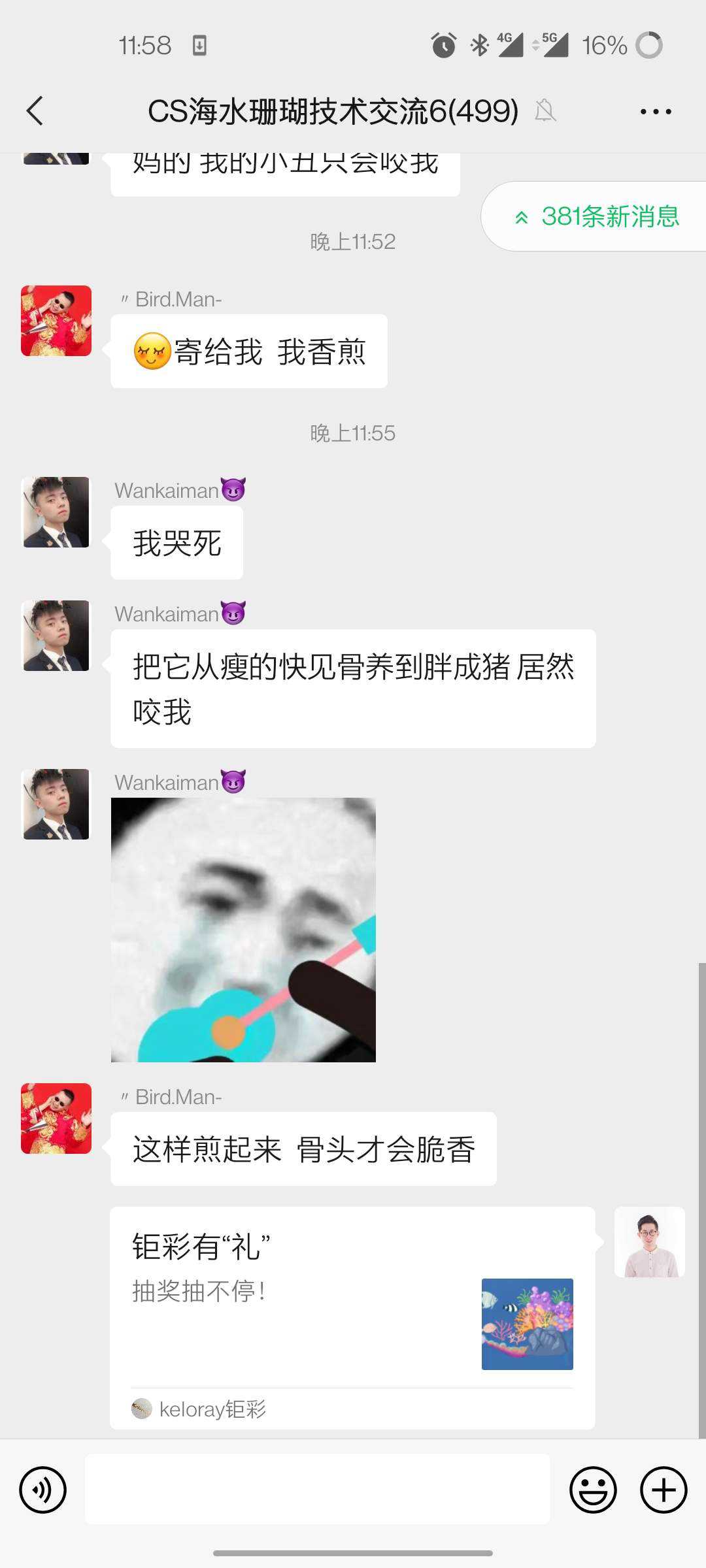View Wankaiman's sent meme image

[x=243, y=930]
